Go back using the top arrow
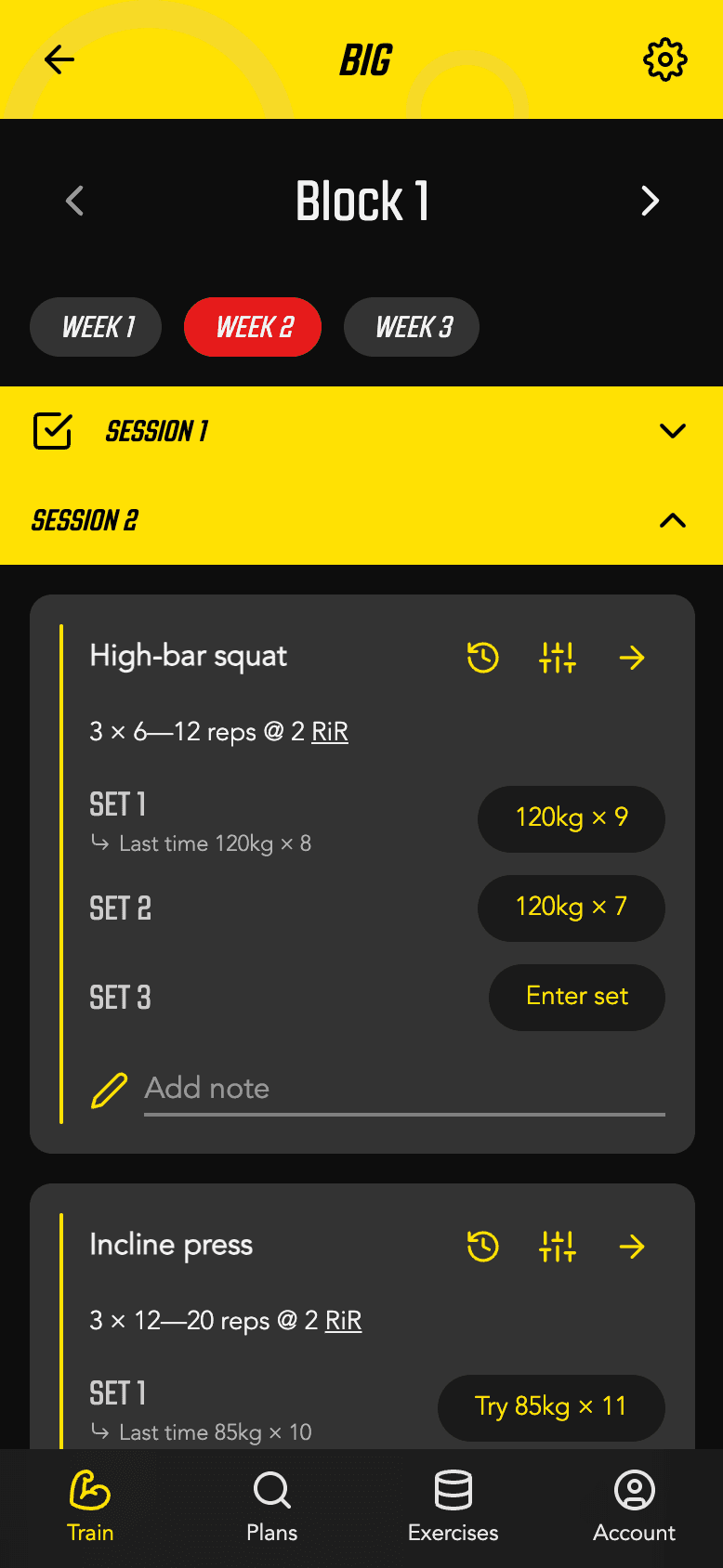 point(59,59)
